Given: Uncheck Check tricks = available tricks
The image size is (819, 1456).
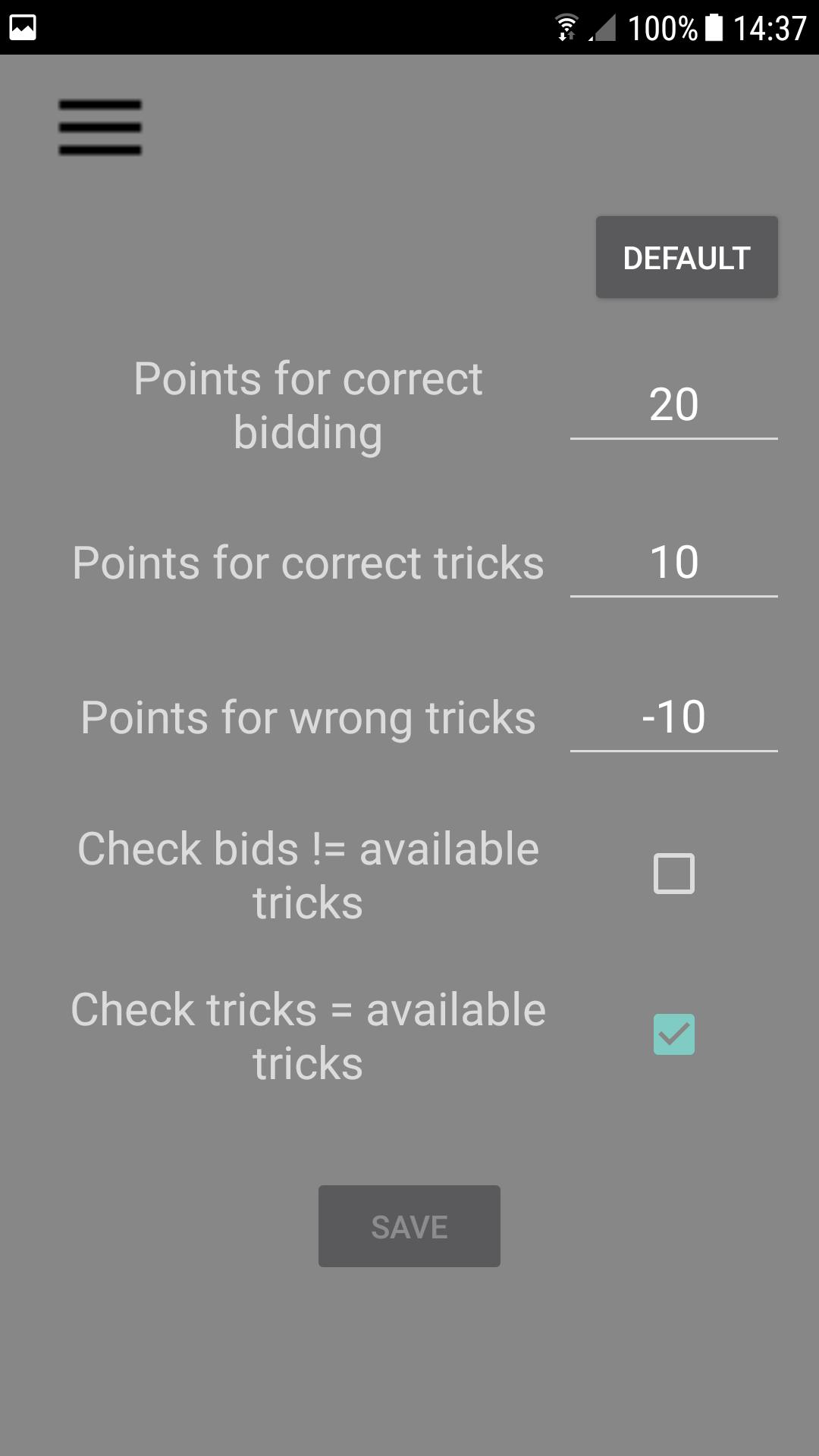Looking at the screenshot, I should tap(673, 1034).
